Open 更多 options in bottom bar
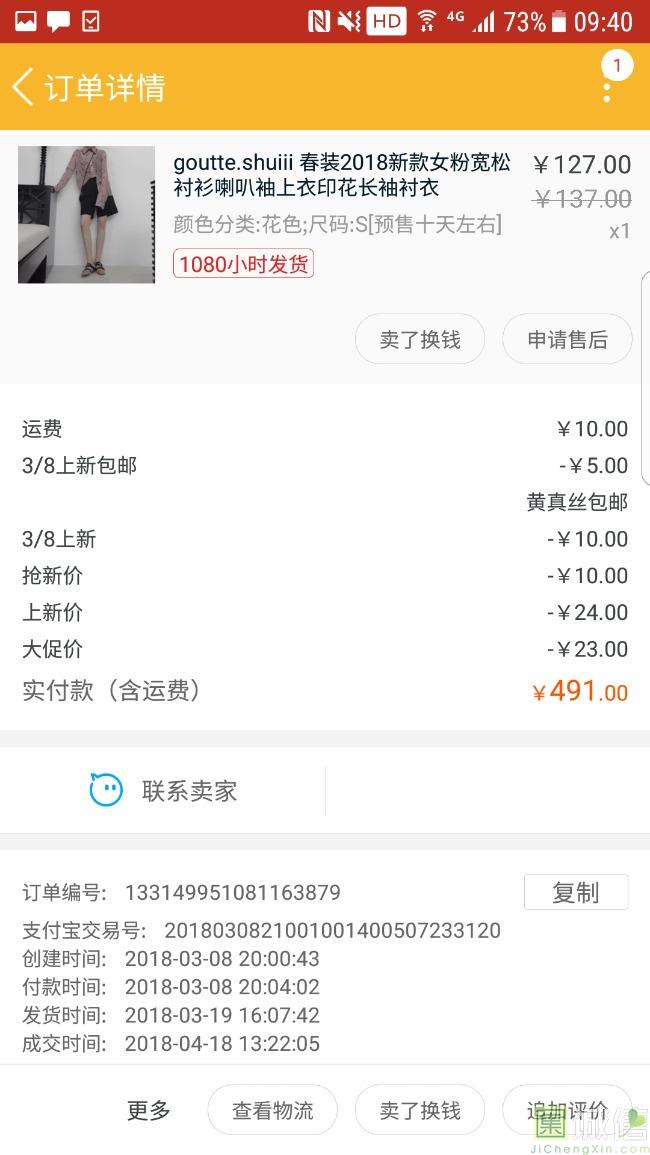Image resolution: width=650 pixels, height=1155 pixels. tap(149, 1110)
